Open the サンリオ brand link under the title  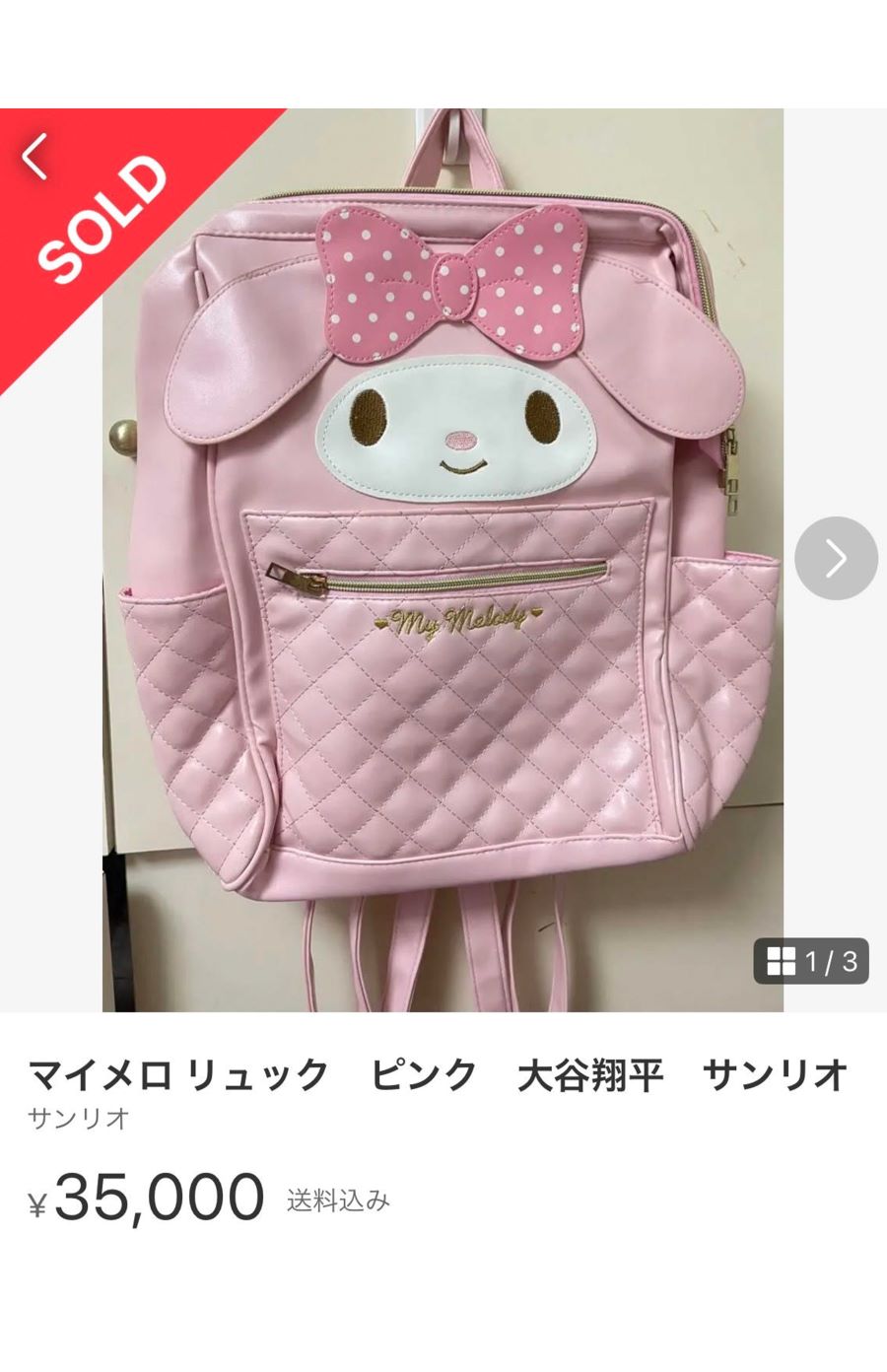pos(79,1119)
